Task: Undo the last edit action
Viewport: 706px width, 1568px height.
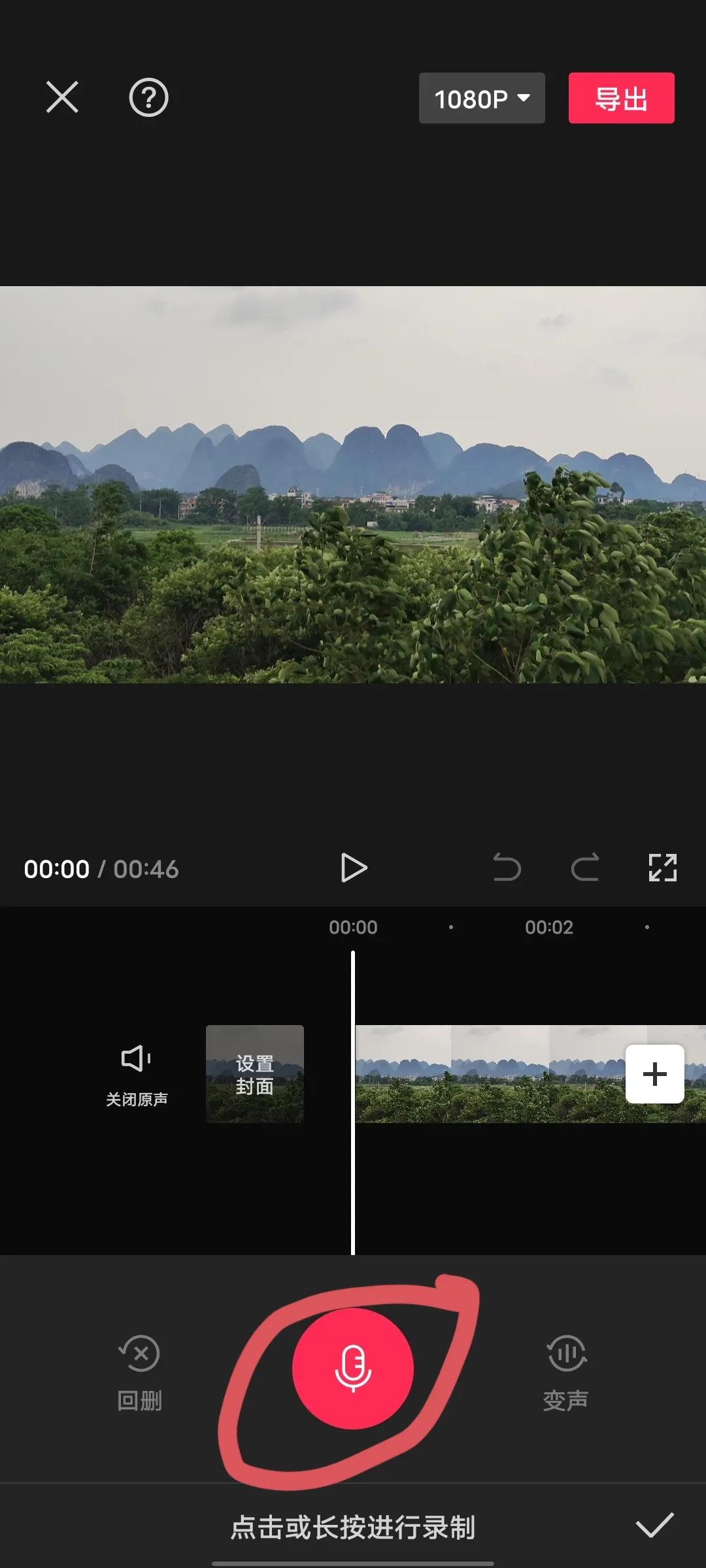Action: 507,869
